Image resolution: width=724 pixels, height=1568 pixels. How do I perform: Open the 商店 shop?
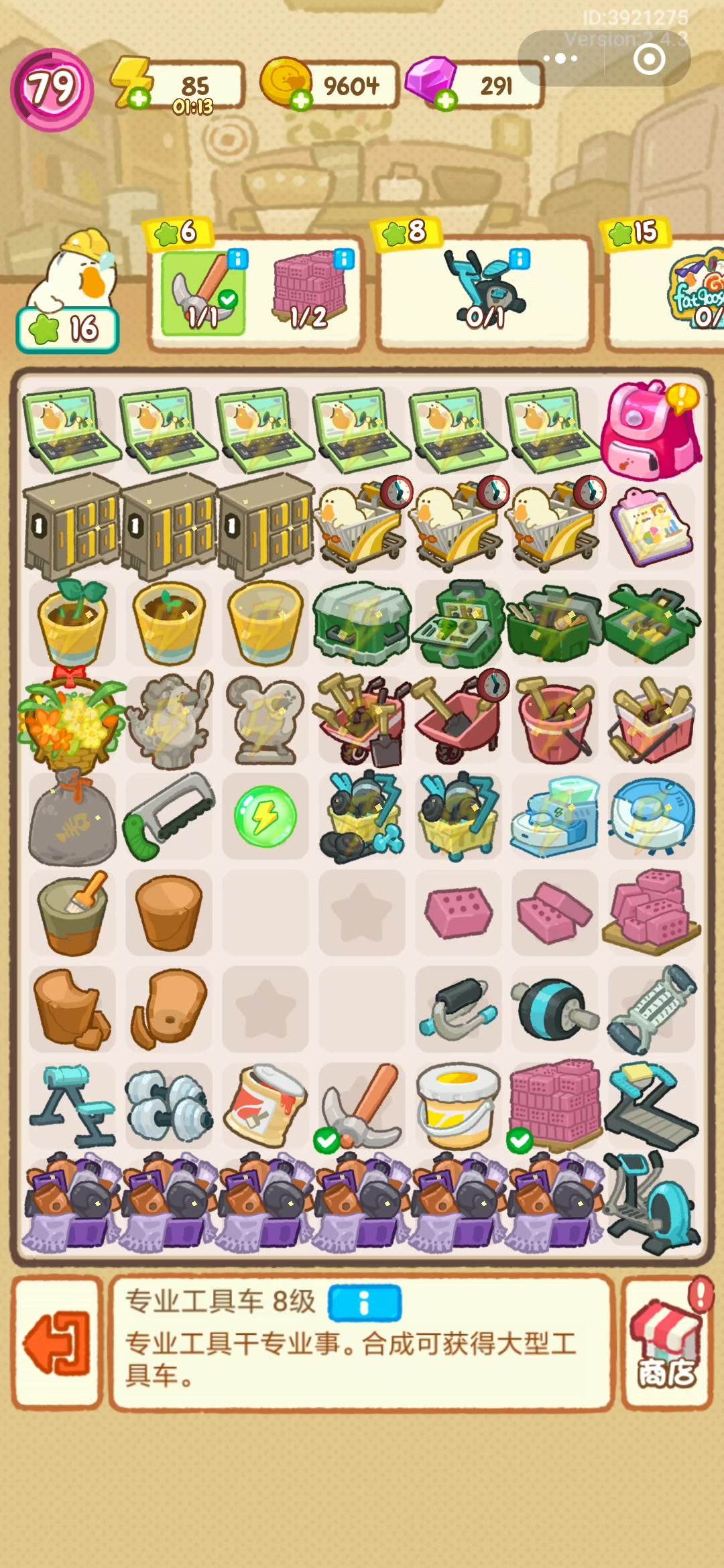click(x=667, y=1343)
